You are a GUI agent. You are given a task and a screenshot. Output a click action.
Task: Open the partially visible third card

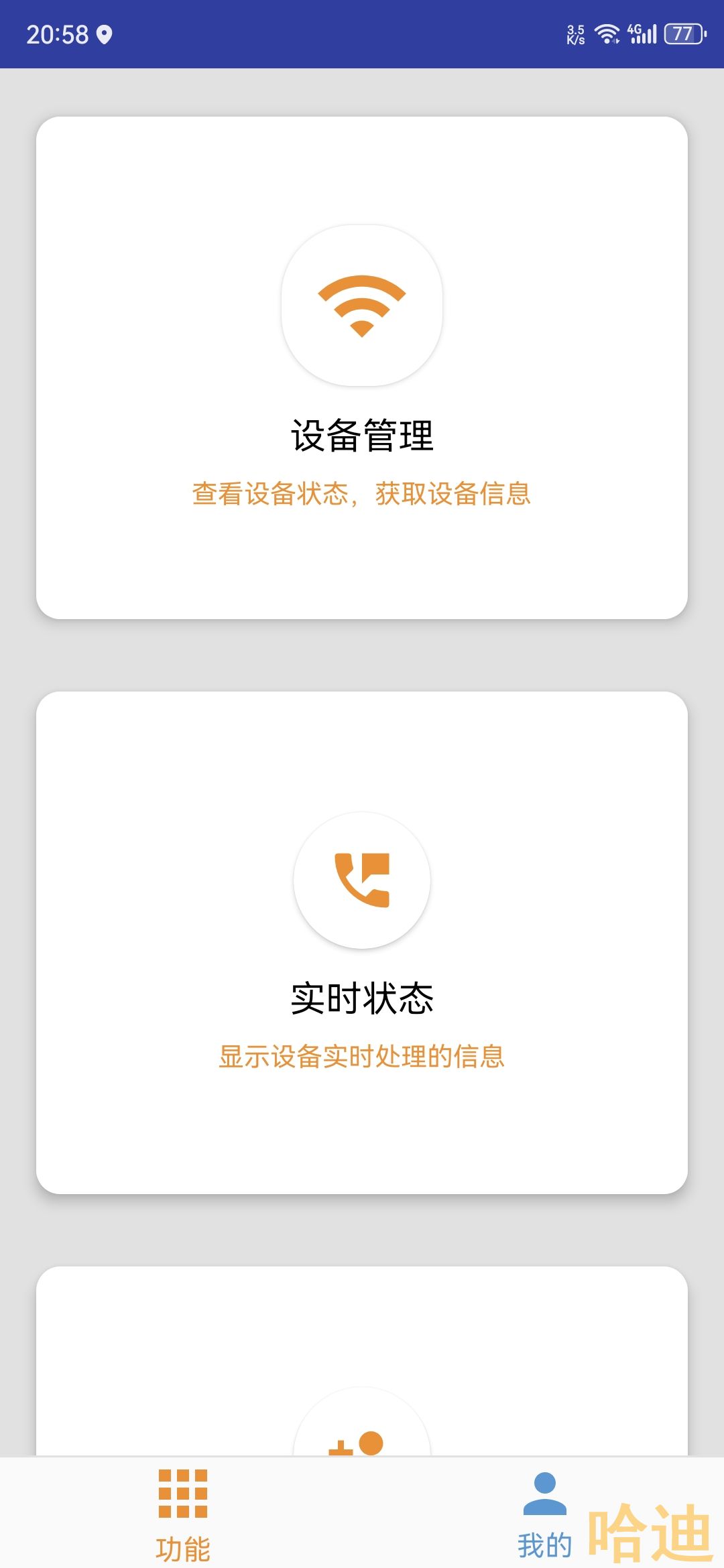click(x=362, y=1360)
